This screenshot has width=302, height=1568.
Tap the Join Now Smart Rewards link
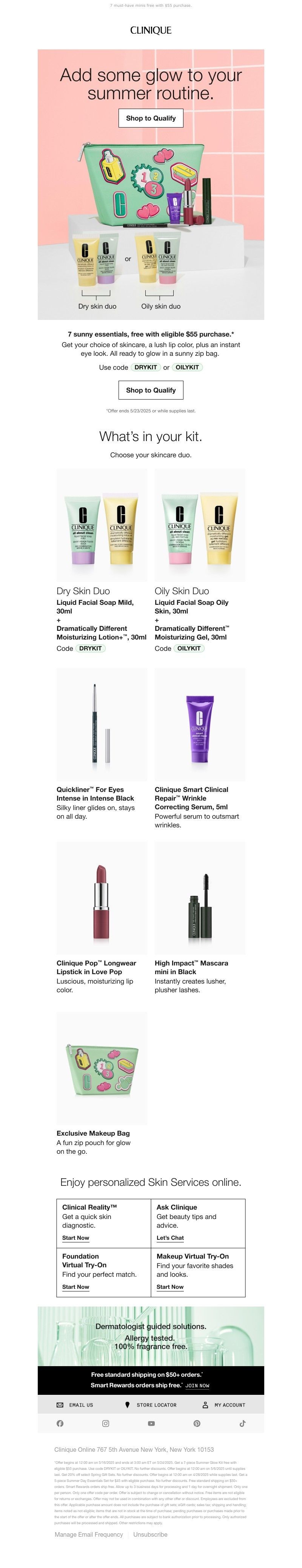point(197,1385)
